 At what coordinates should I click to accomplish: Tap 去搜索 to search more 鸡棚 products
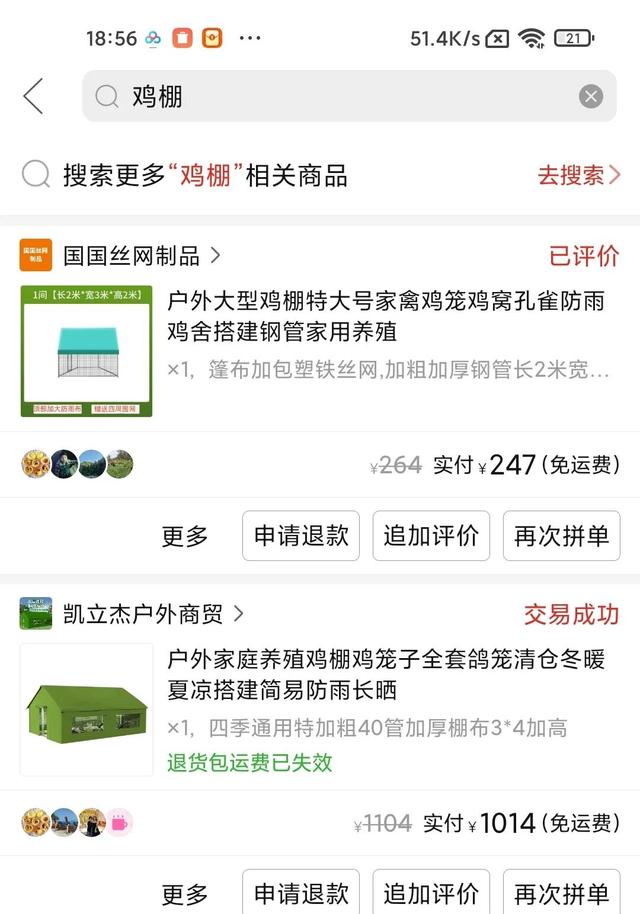578,176
